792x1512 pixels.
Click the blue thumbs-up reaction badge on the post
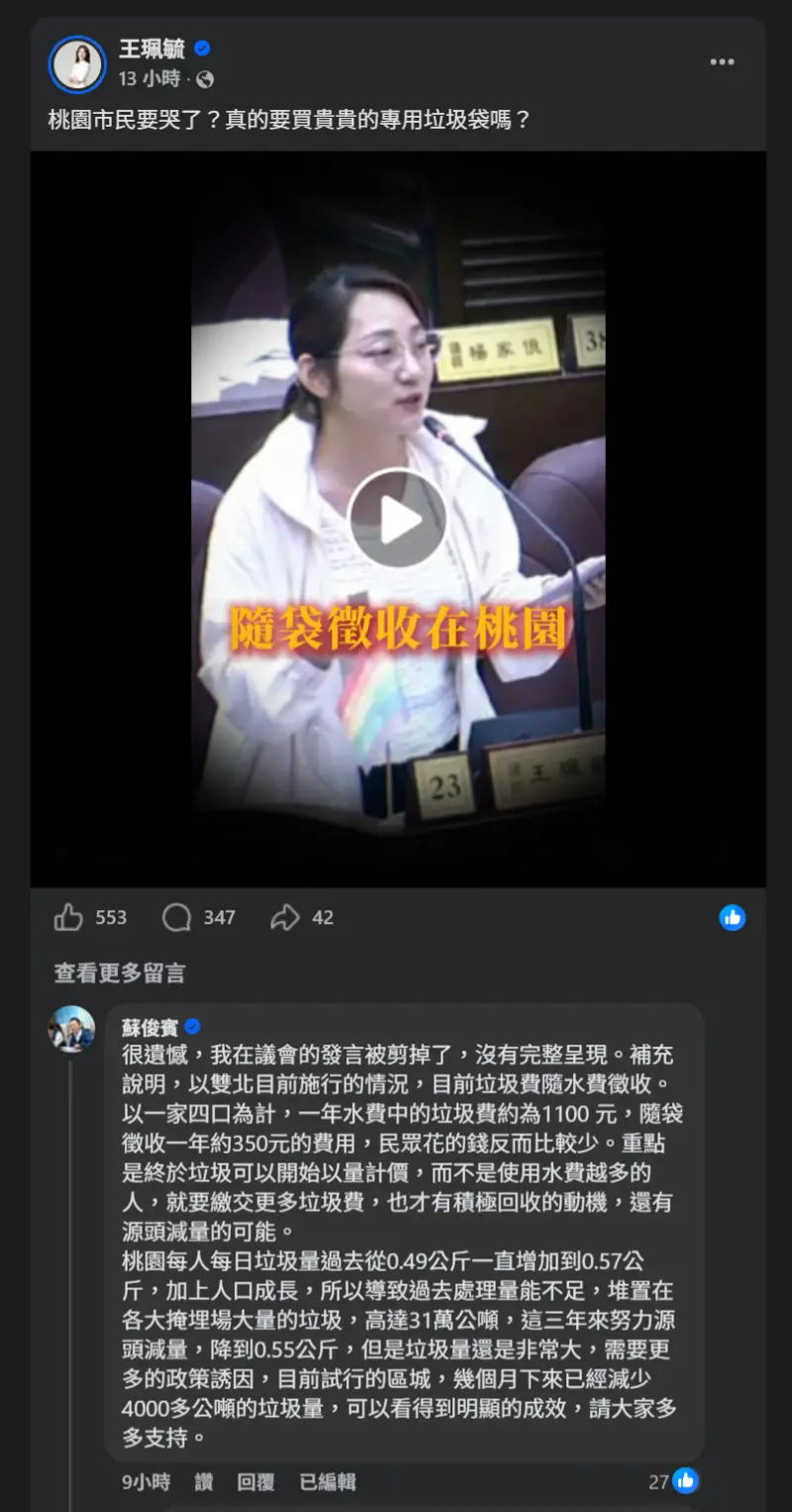tap(733, 918)
